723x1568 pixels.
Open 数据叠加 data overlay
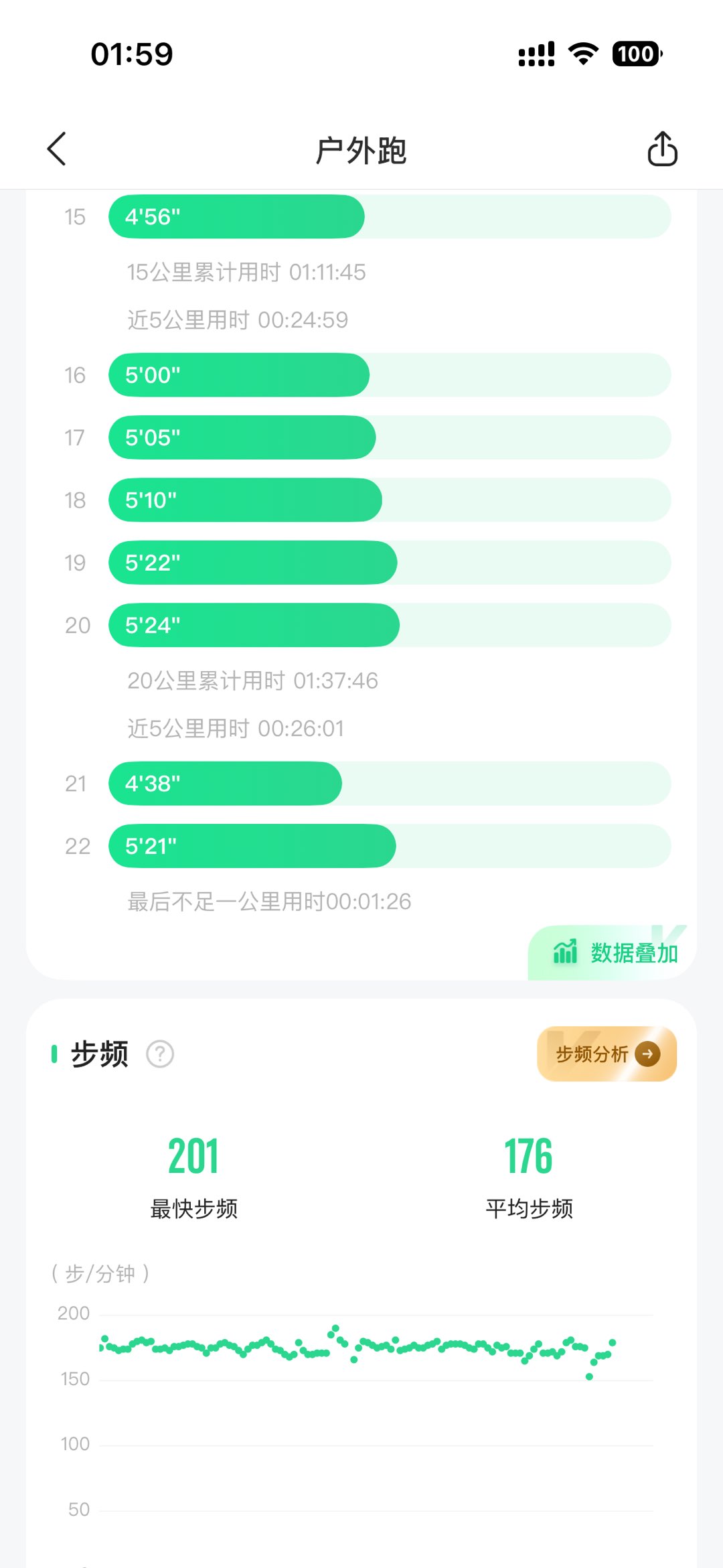pyautogui.click(x=615, y=952)
